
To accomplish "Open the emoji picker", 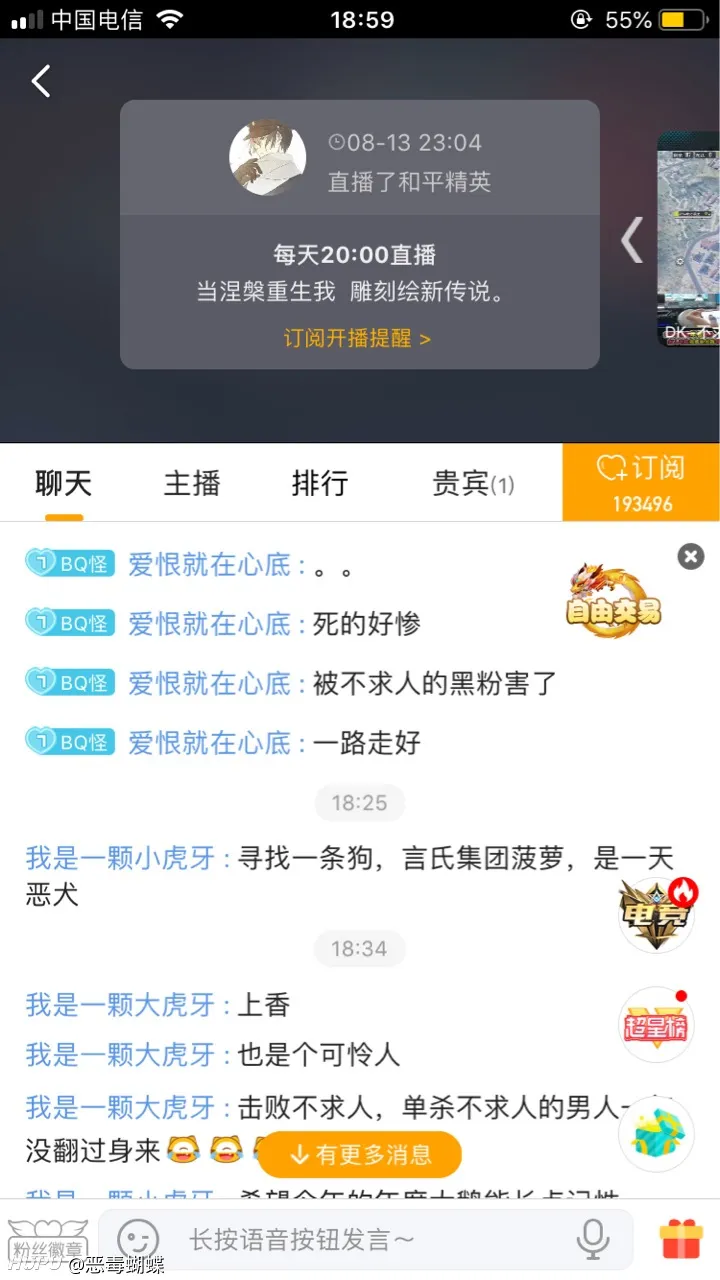I will click(138, 1240).
